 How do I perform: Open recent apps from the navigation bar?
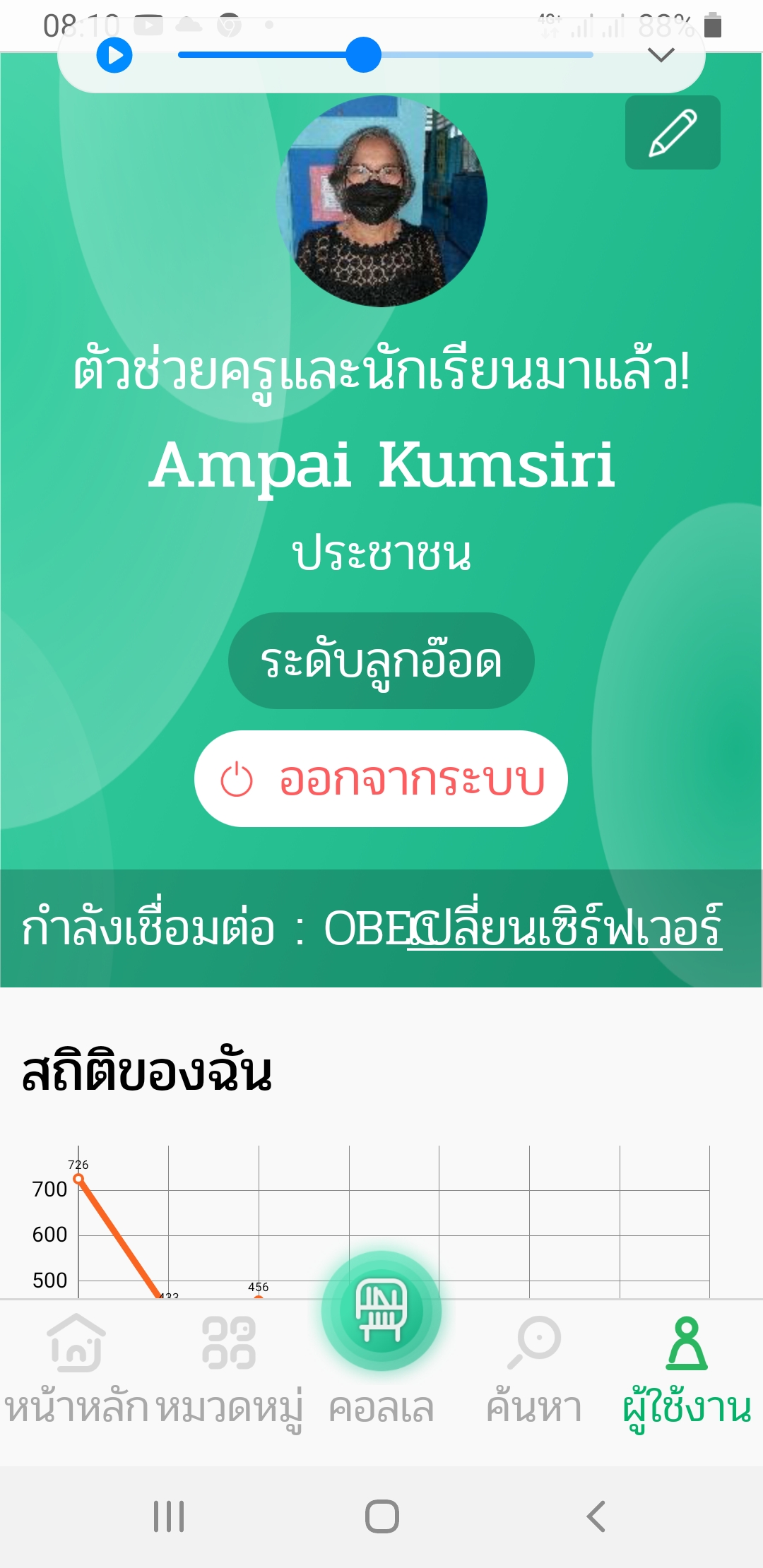click(x=169, y=1516)
